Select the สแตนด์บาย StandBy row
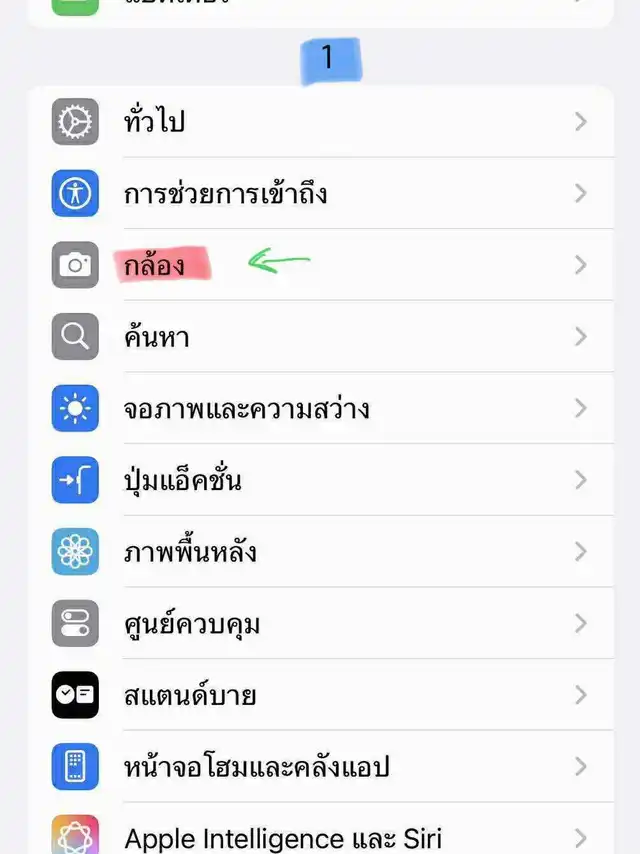The image size is (640, 854). [x=320, y=695]
